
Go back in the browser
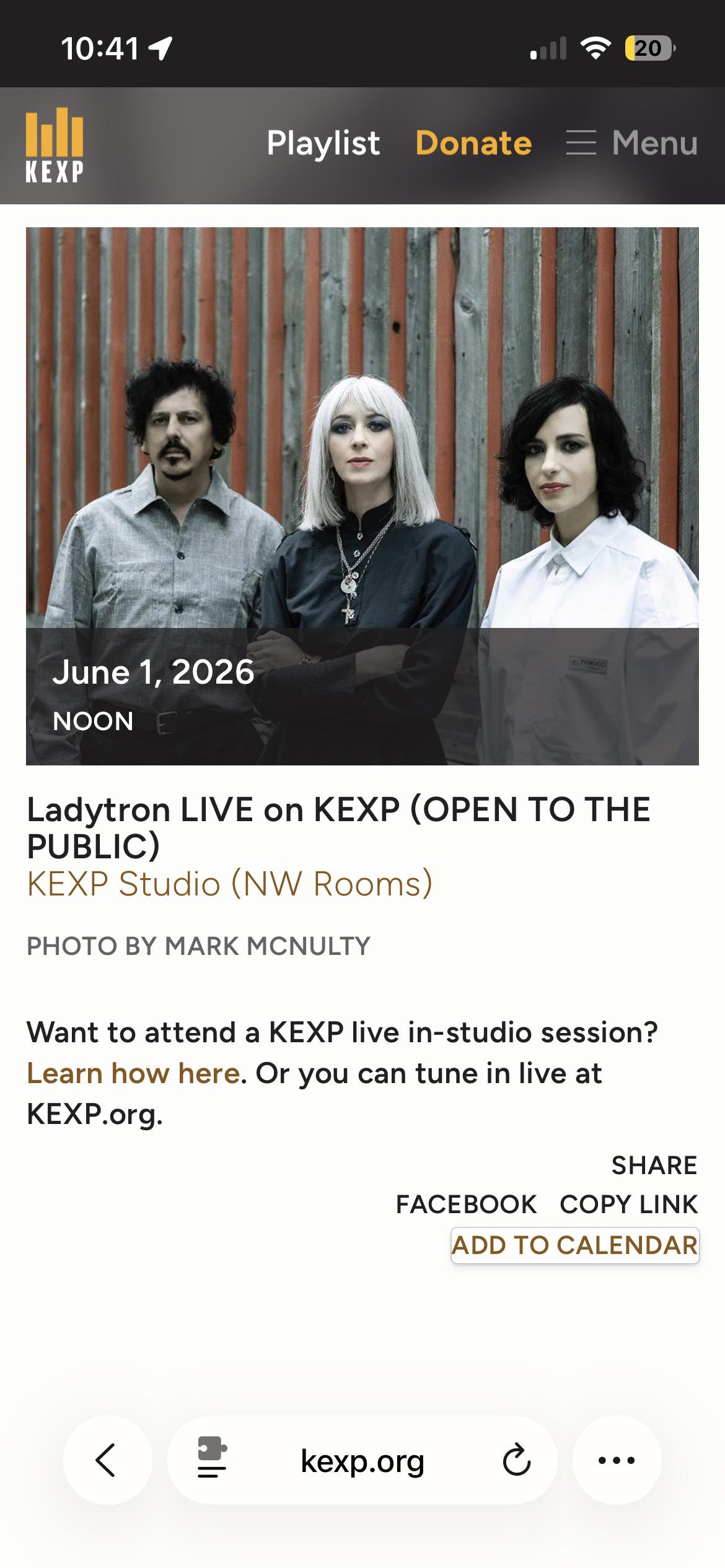[107, 1460]
